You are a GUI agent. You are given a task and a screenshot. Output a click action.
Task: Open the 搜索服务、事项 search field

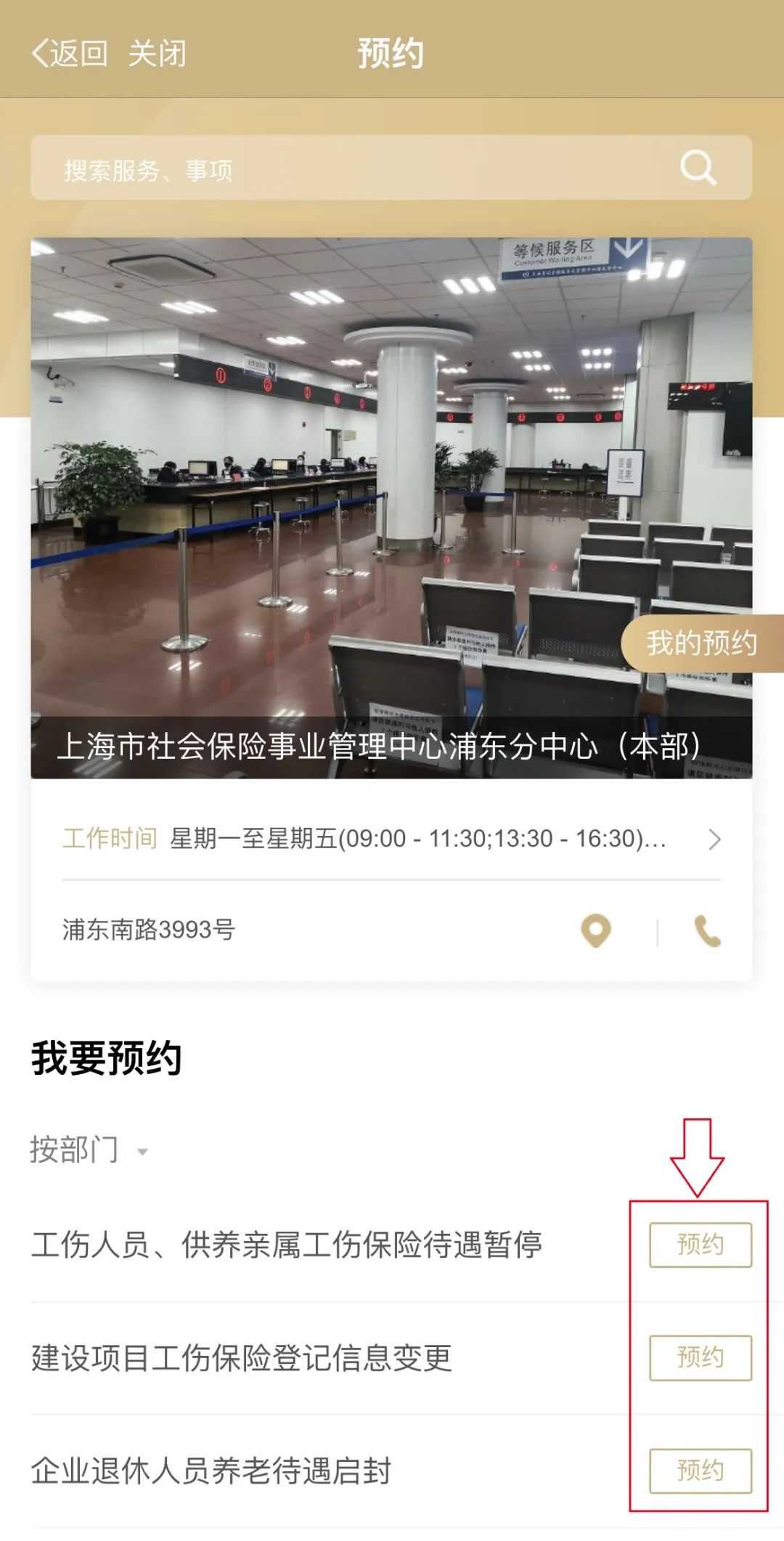click(348, 169)
